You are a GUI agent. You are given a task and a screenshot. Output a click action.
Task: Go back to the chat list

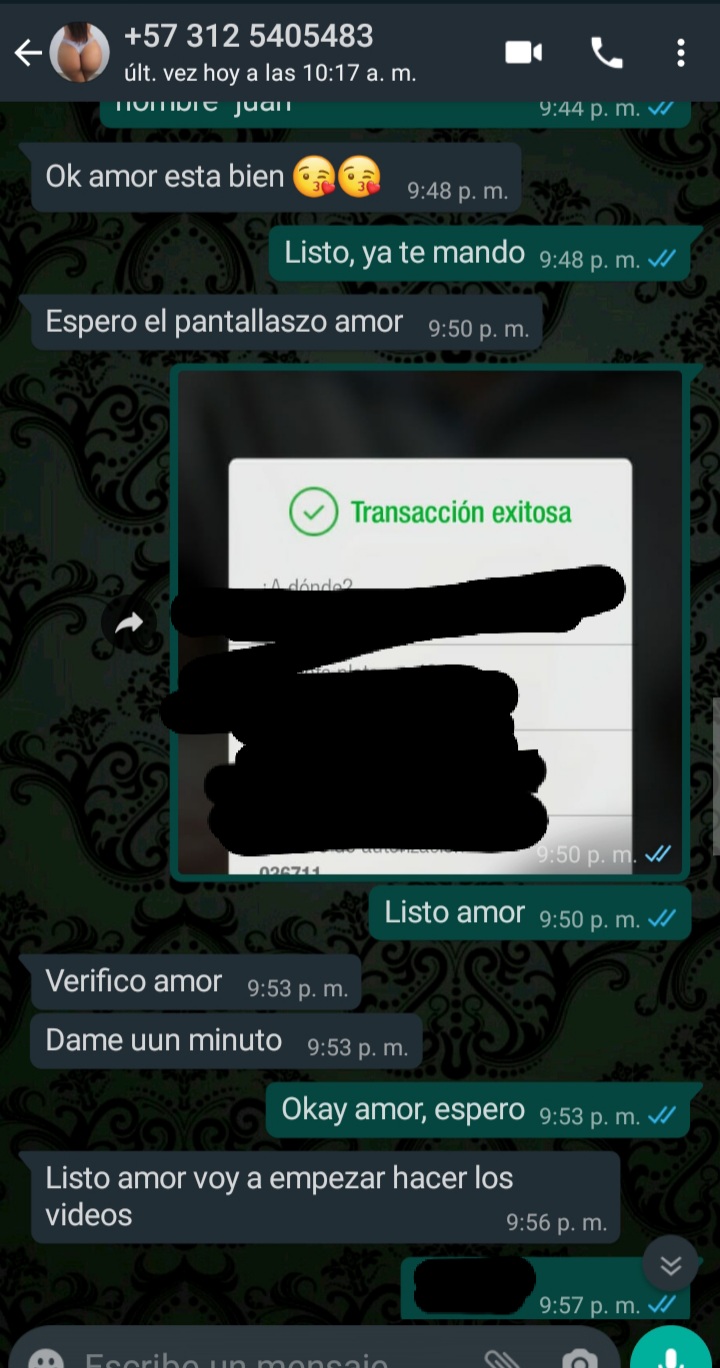click(x=27, y=53)
